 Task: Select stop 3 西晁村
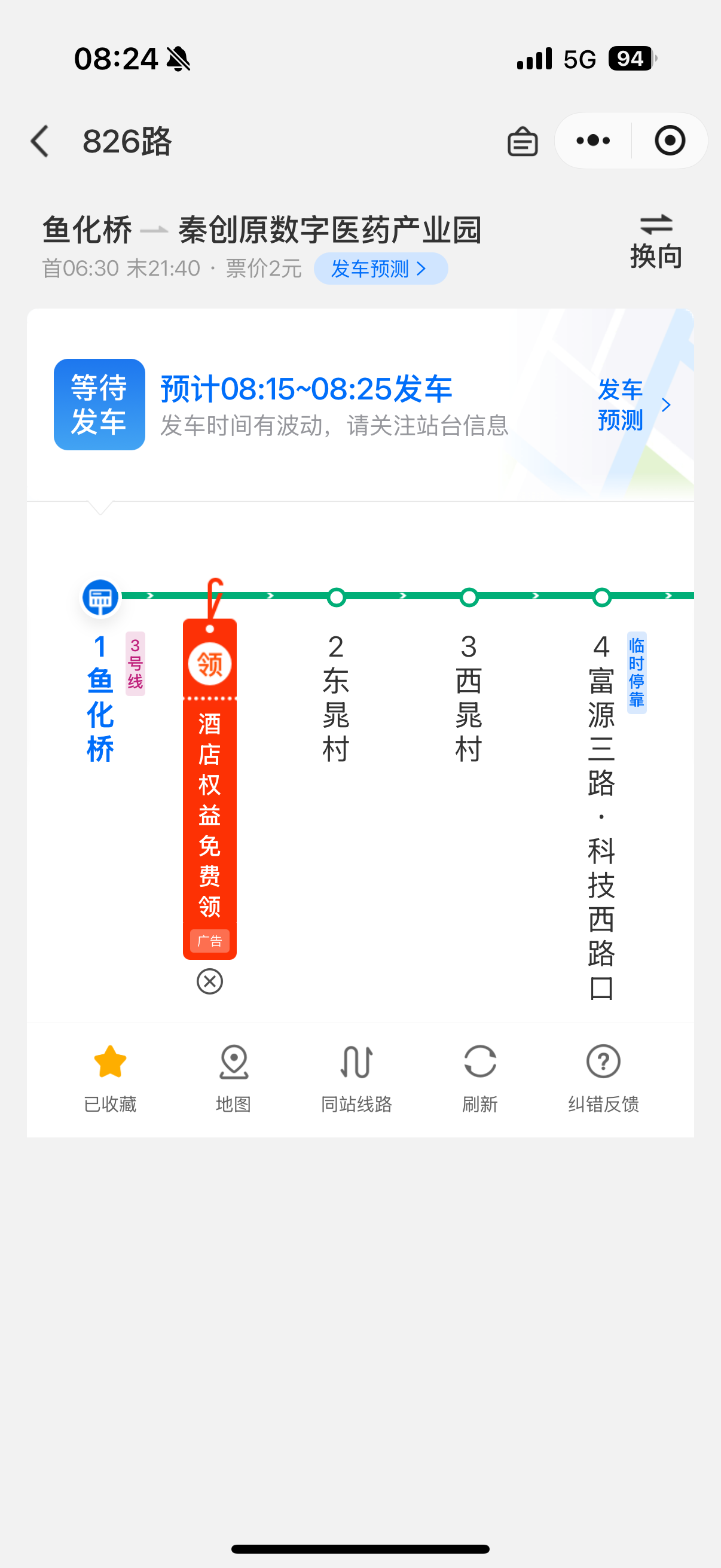[469, 697]
